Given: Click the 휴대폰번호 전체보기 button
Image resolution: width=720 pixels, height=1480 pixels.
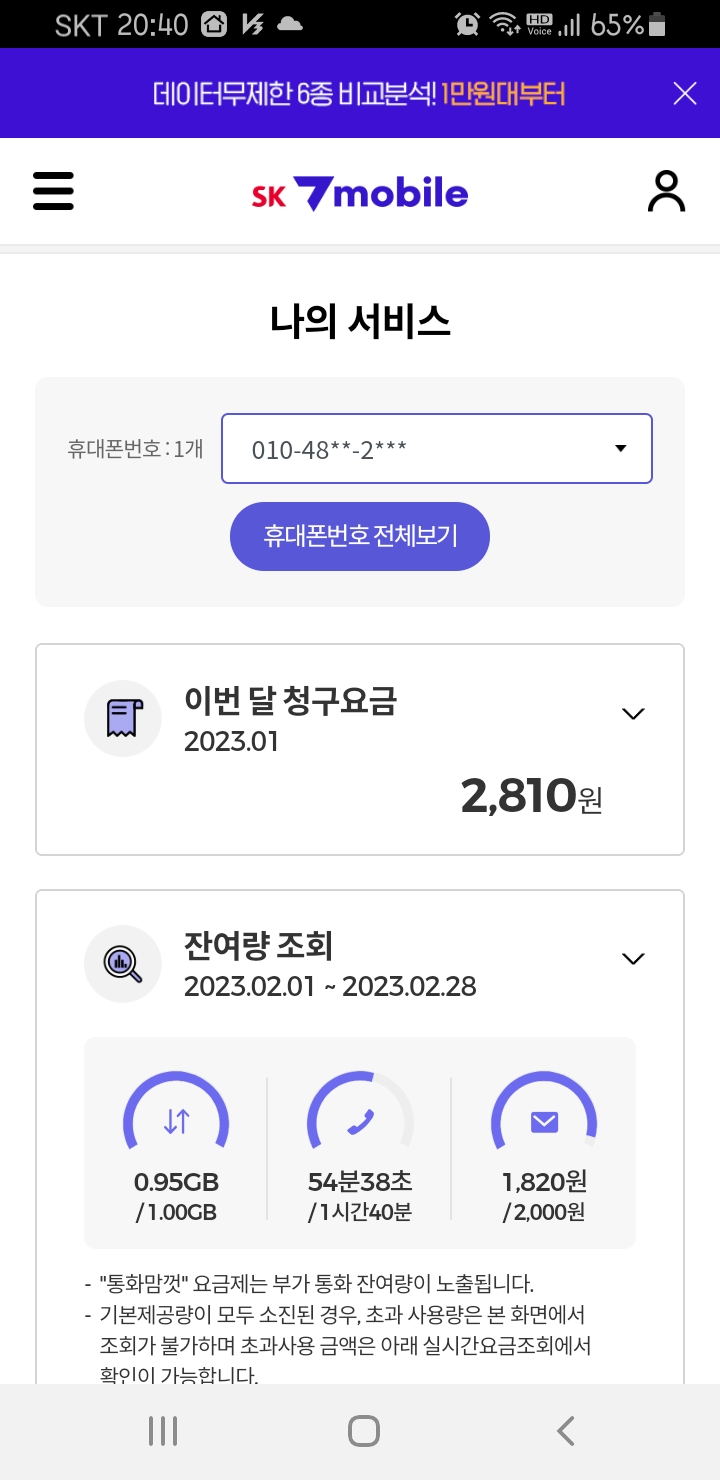Looking at the screenshot, I should [x=359, y=536].
